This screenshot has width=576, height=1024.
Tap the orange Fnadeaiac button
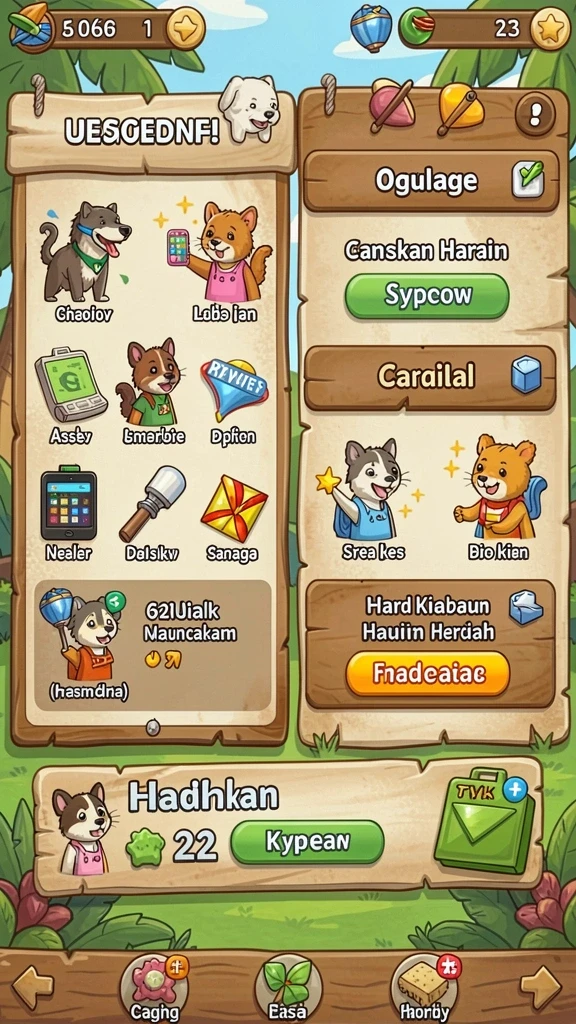coord(428,673)
